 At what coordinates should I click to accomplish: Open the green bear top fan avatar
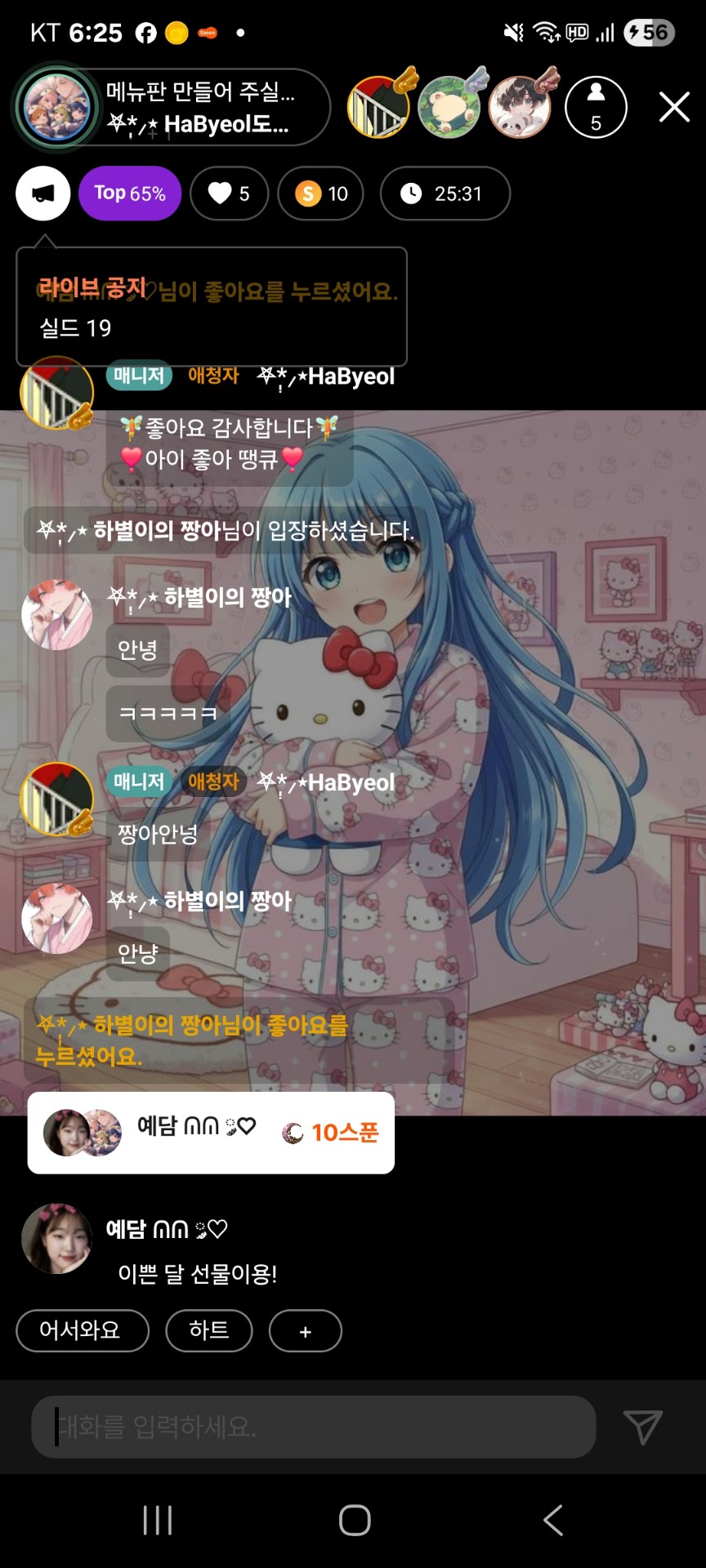coord(449,107)
